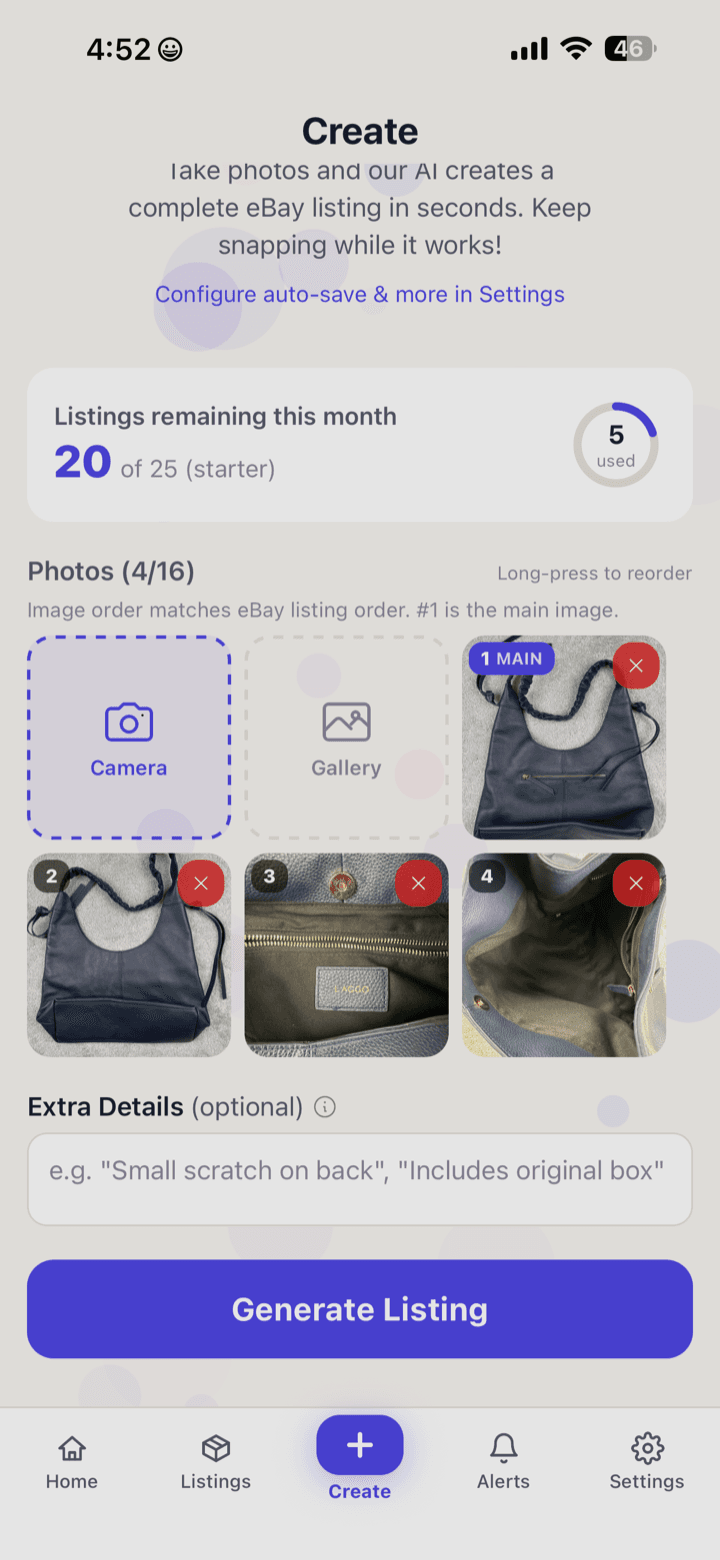This screenshot has height=1560, width=720.
Task: Focus the Extra Details text field
Action: [360, 1179]
